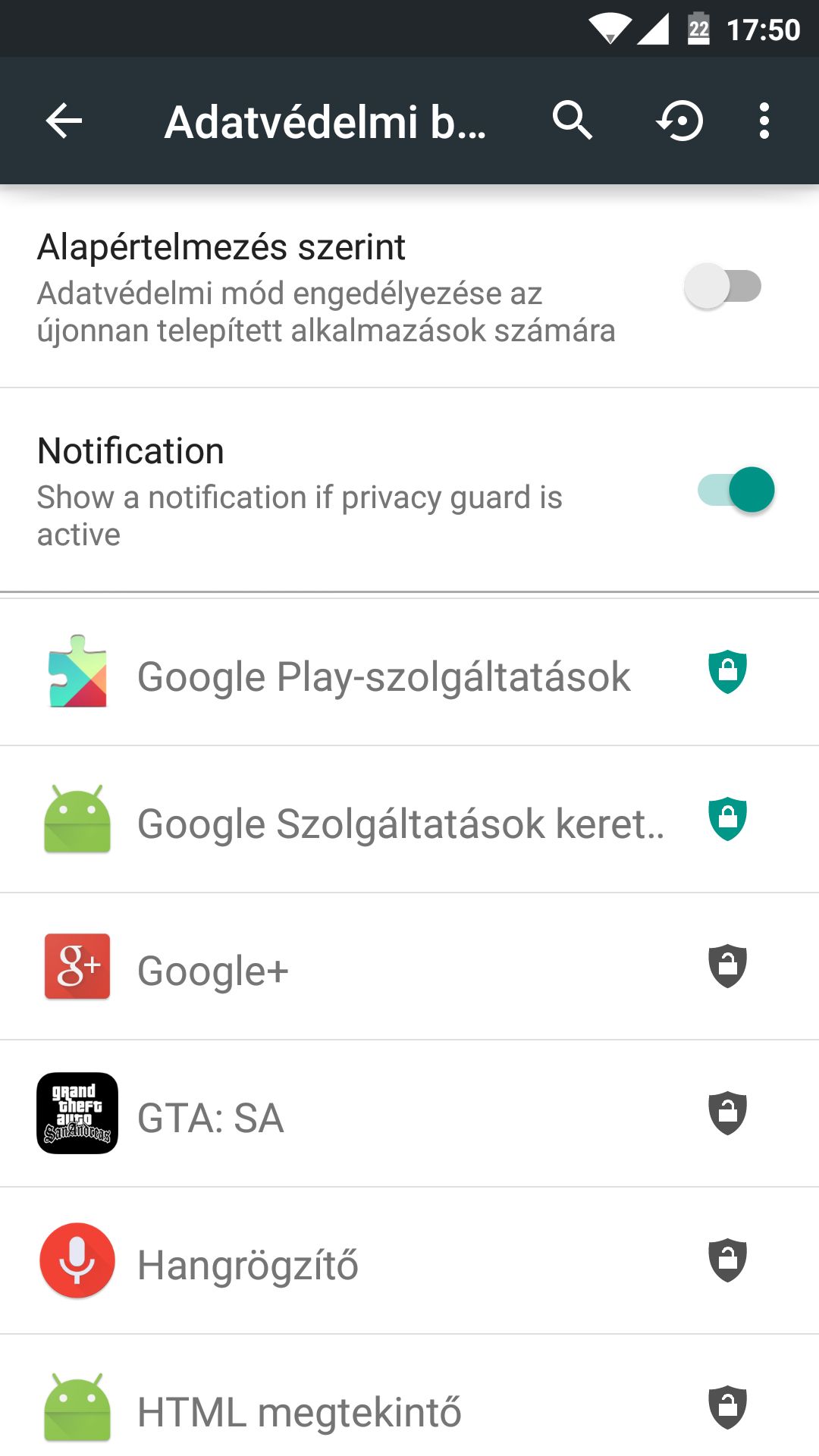Image resolution: width=819 pixels, height=1456 pixels.
Task: Select Google Szolgáltatások keret.. row
Action: pos(409,820)
